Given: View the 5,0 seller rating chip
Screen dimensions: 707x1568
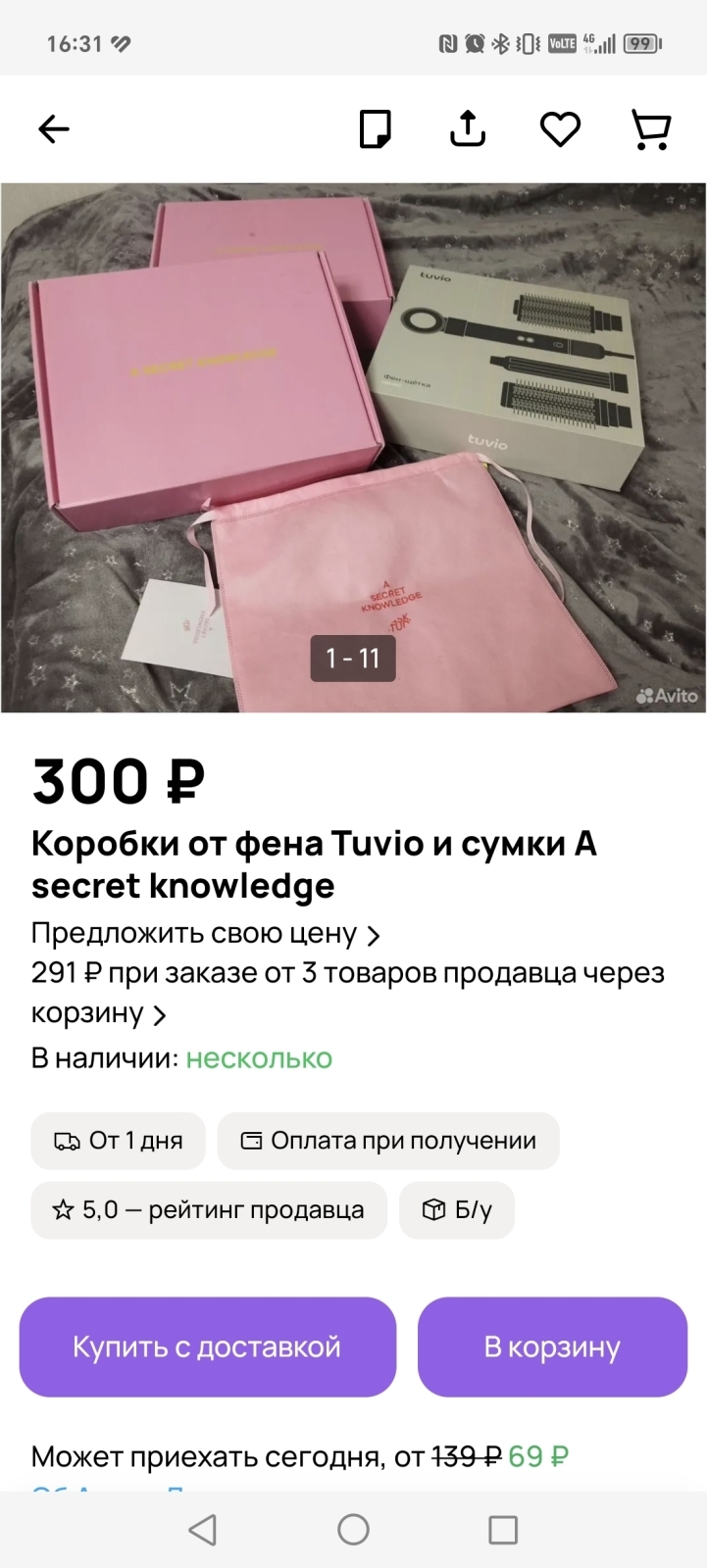Looking at the screenshot, I should [x=209, y=1210].
